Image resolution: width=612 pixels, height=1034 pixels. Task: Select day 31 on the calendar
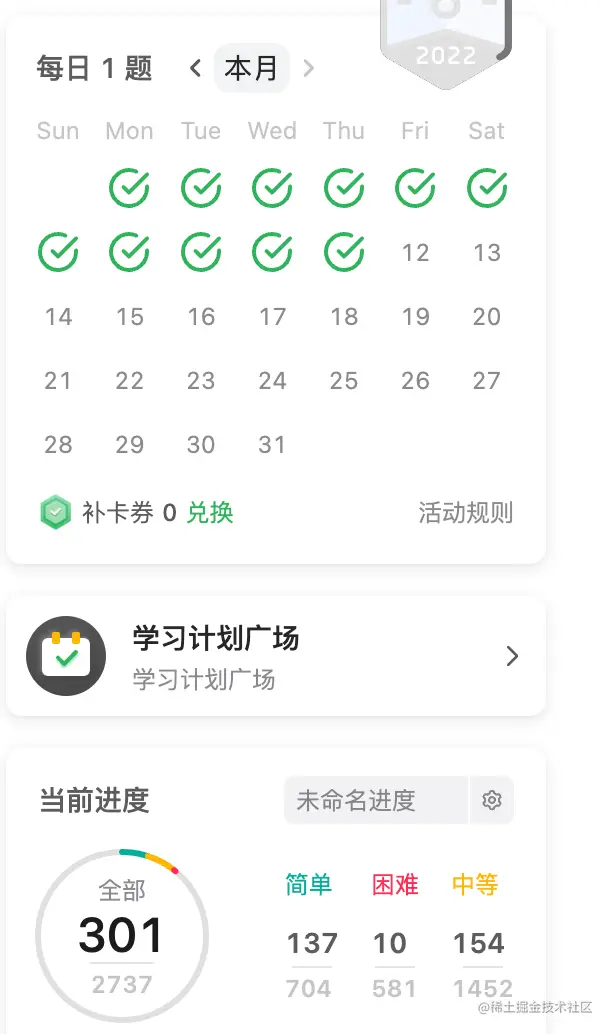(272, 445)
